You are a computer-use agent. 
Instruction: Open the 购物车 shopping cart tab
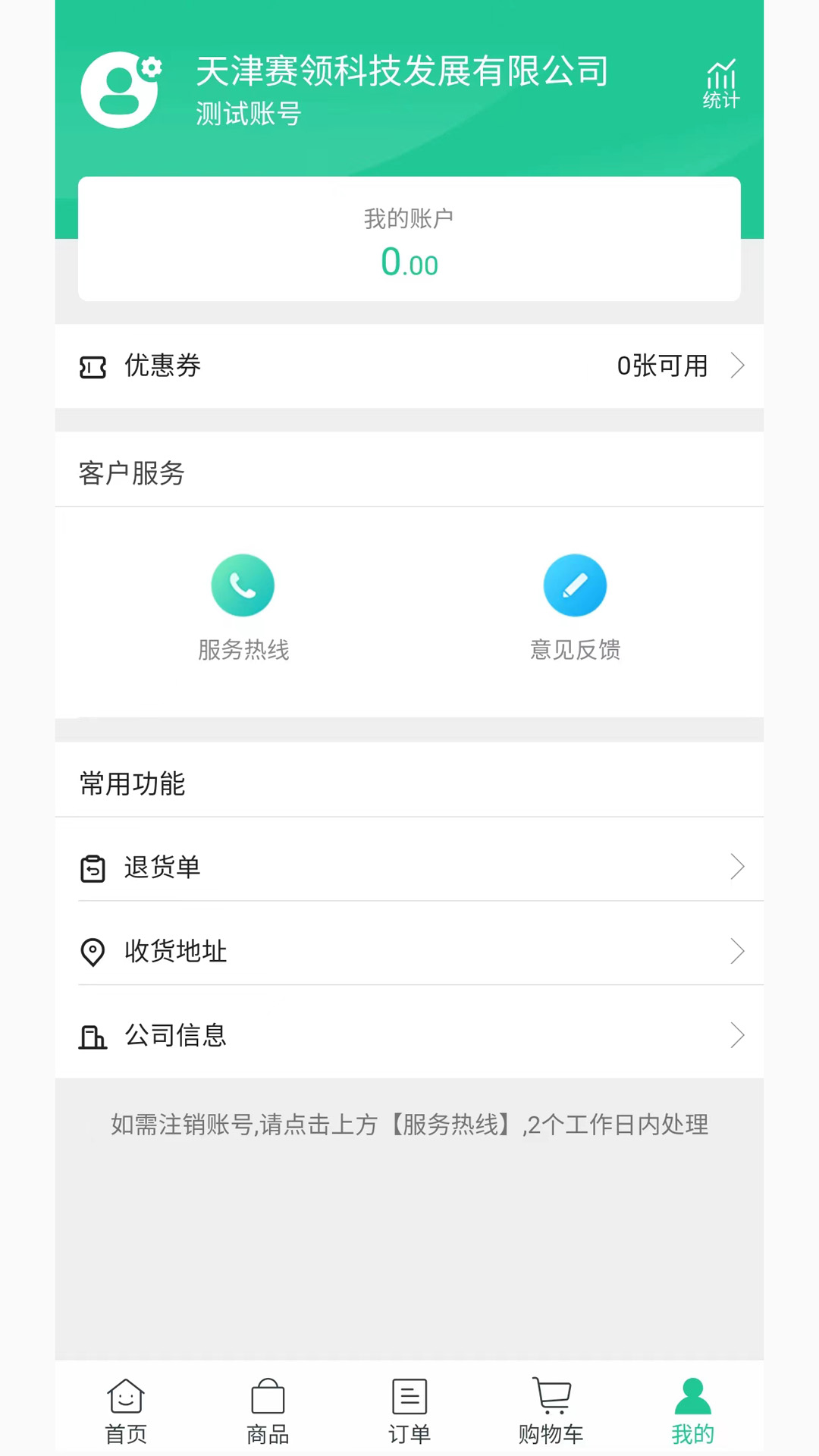551,1408
